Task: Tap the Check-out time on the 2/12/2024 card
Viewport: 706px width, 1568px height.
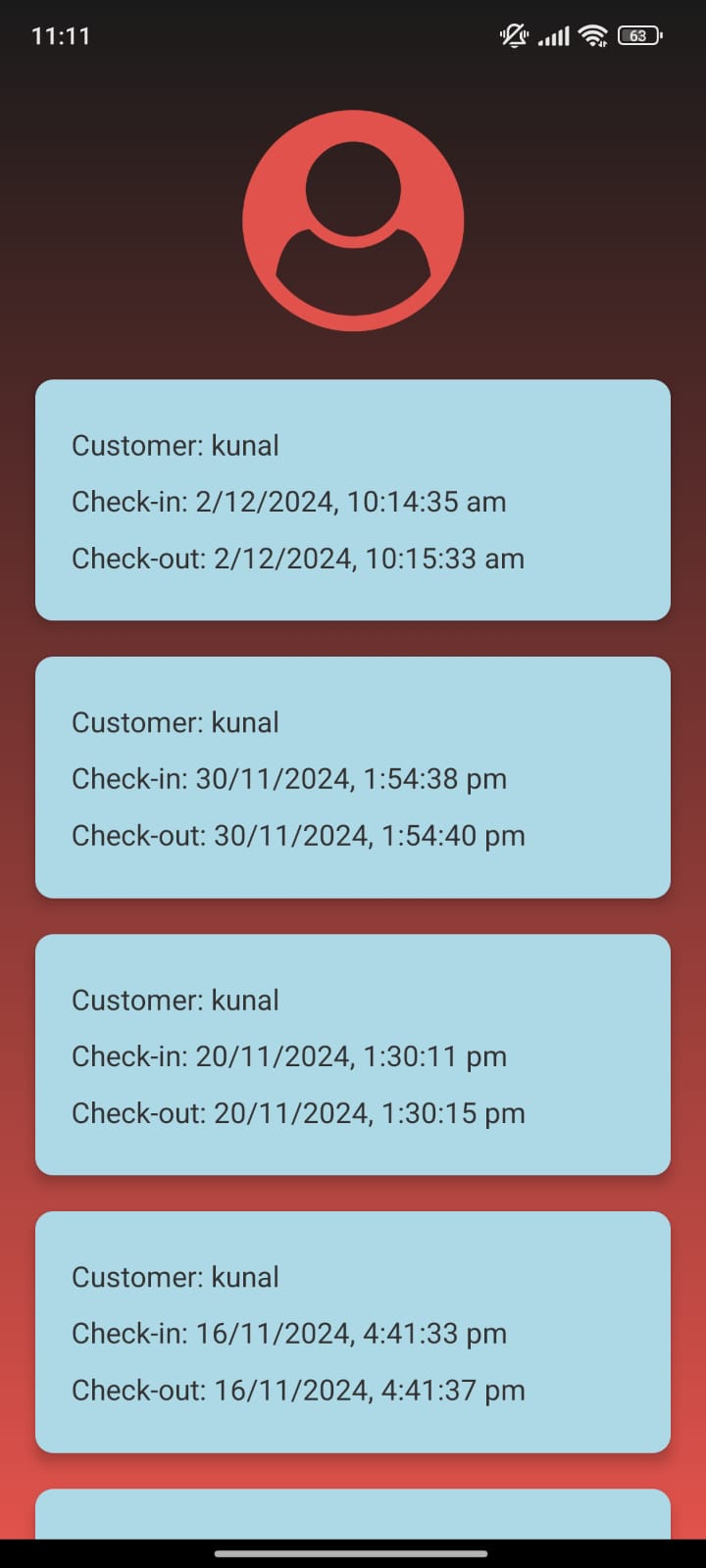Action: [x=298, y=558]
